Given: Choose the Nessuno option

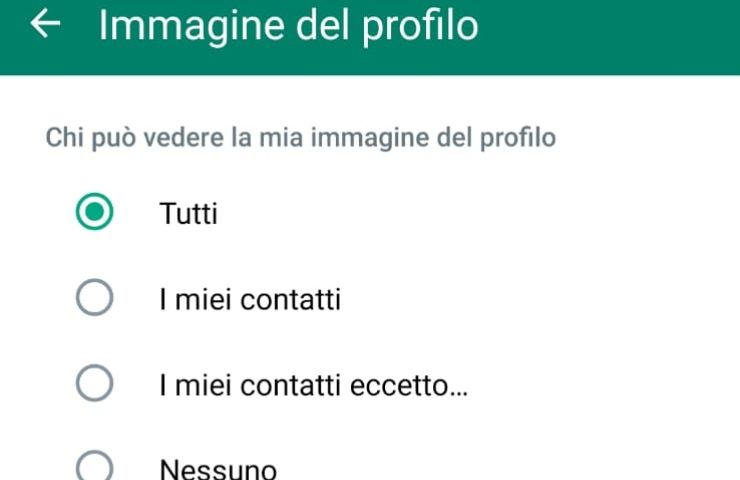Looking at the screenshot, I should [95, 467].
